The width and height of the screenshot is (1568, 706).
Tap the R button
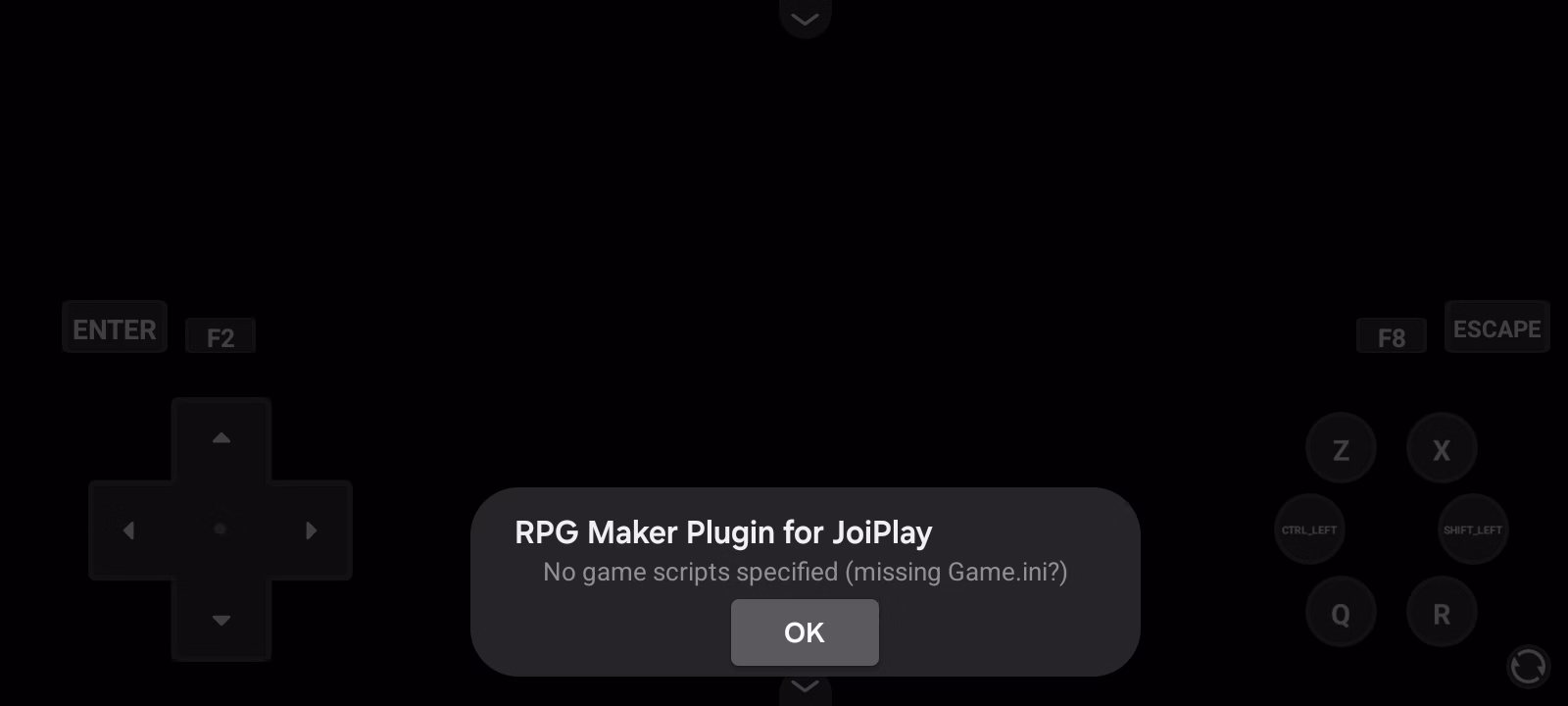click(1442, 614)
